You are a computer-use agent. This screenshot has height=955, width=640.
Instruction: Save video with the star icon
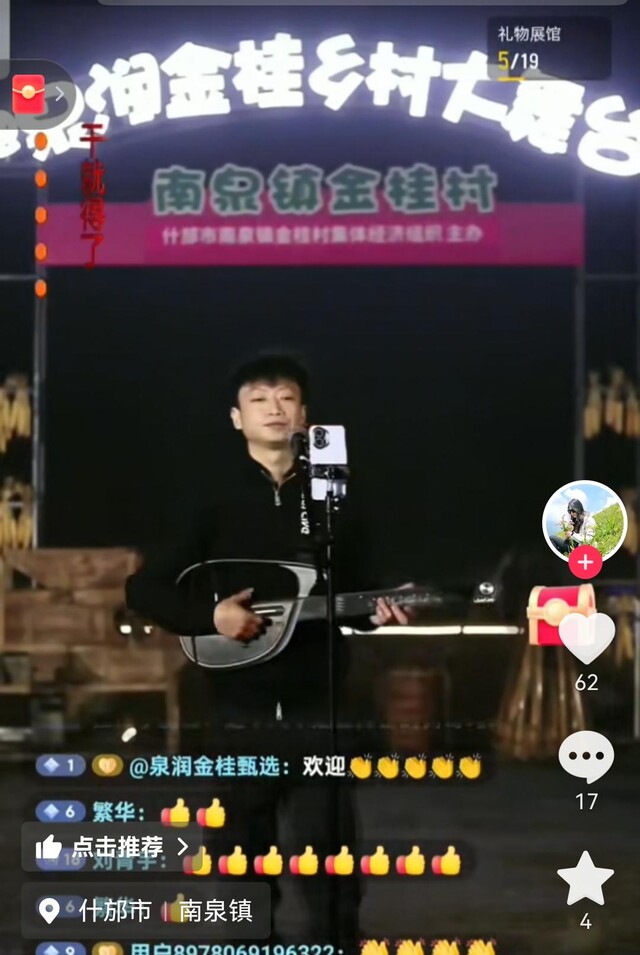coord(585,879)
